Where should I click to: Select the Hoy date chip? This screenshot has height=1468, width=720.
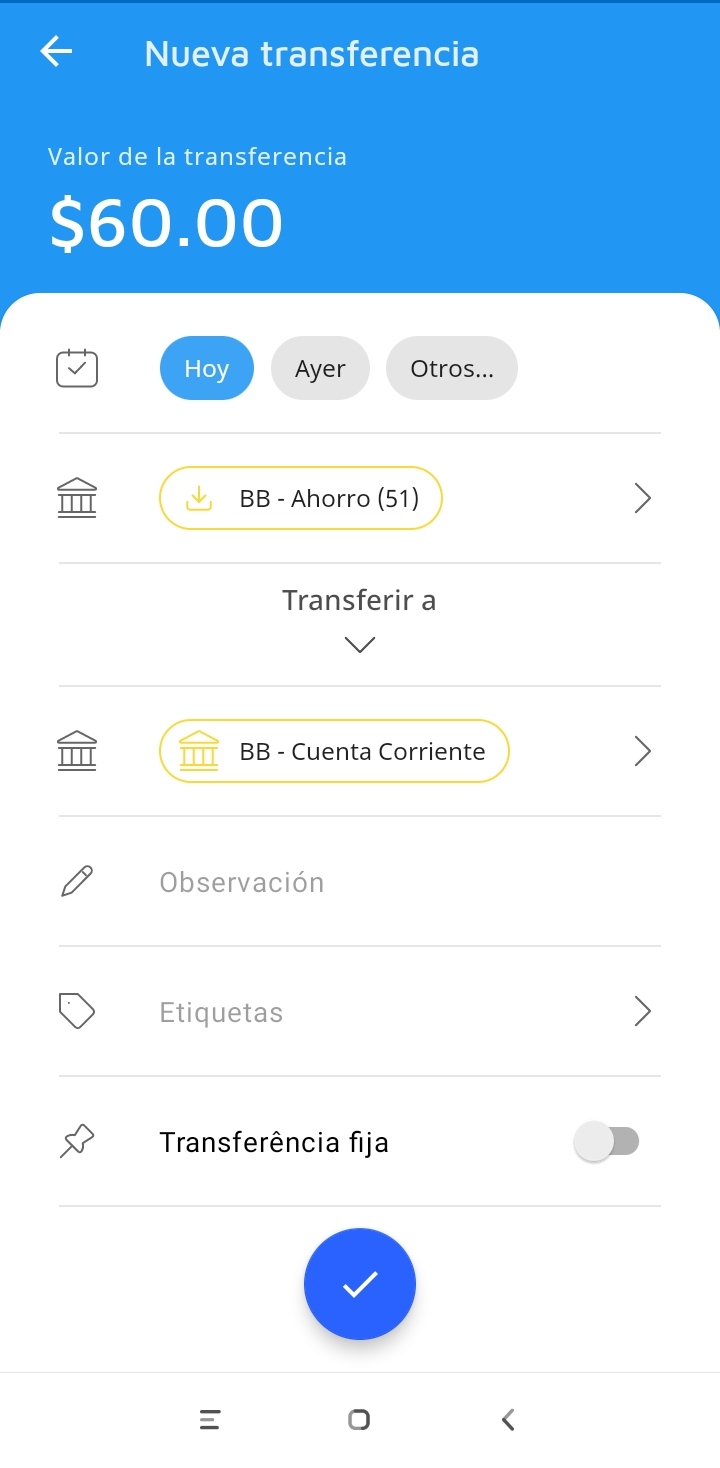[206, 368]
